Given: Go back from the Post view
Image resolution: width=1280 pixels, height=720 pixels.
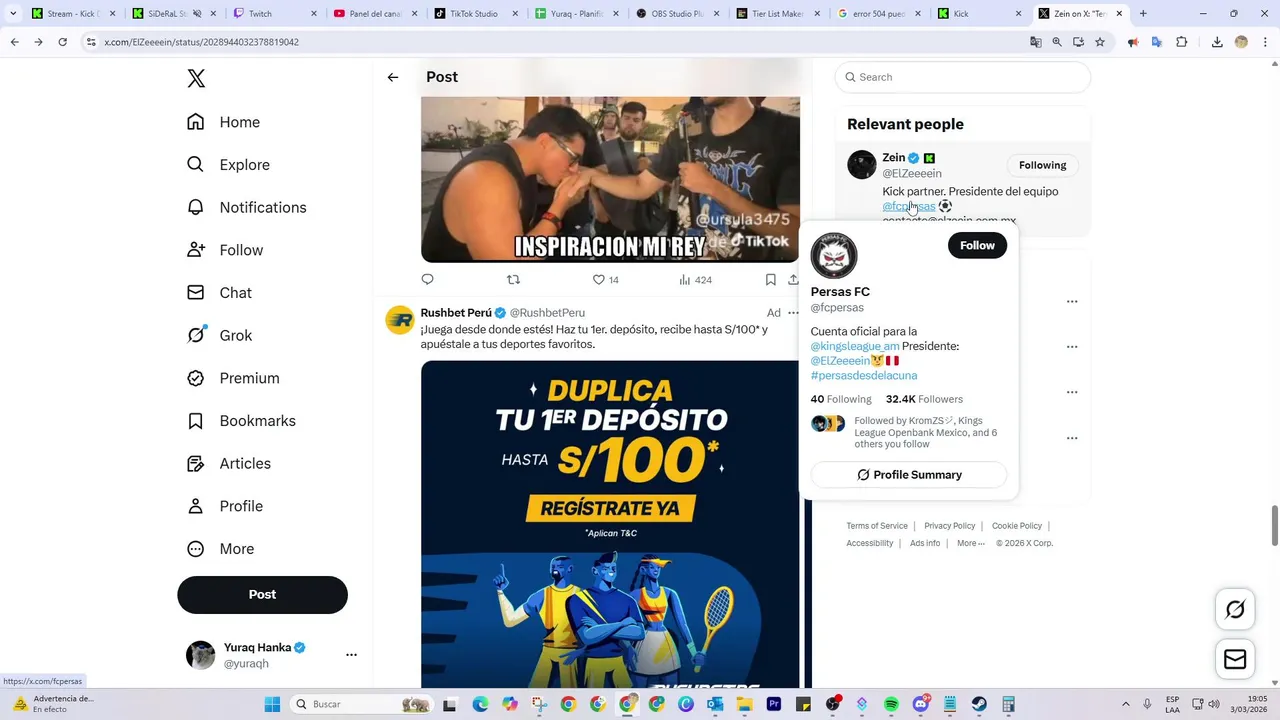Looking at the screenshot, I should [393, 77].
